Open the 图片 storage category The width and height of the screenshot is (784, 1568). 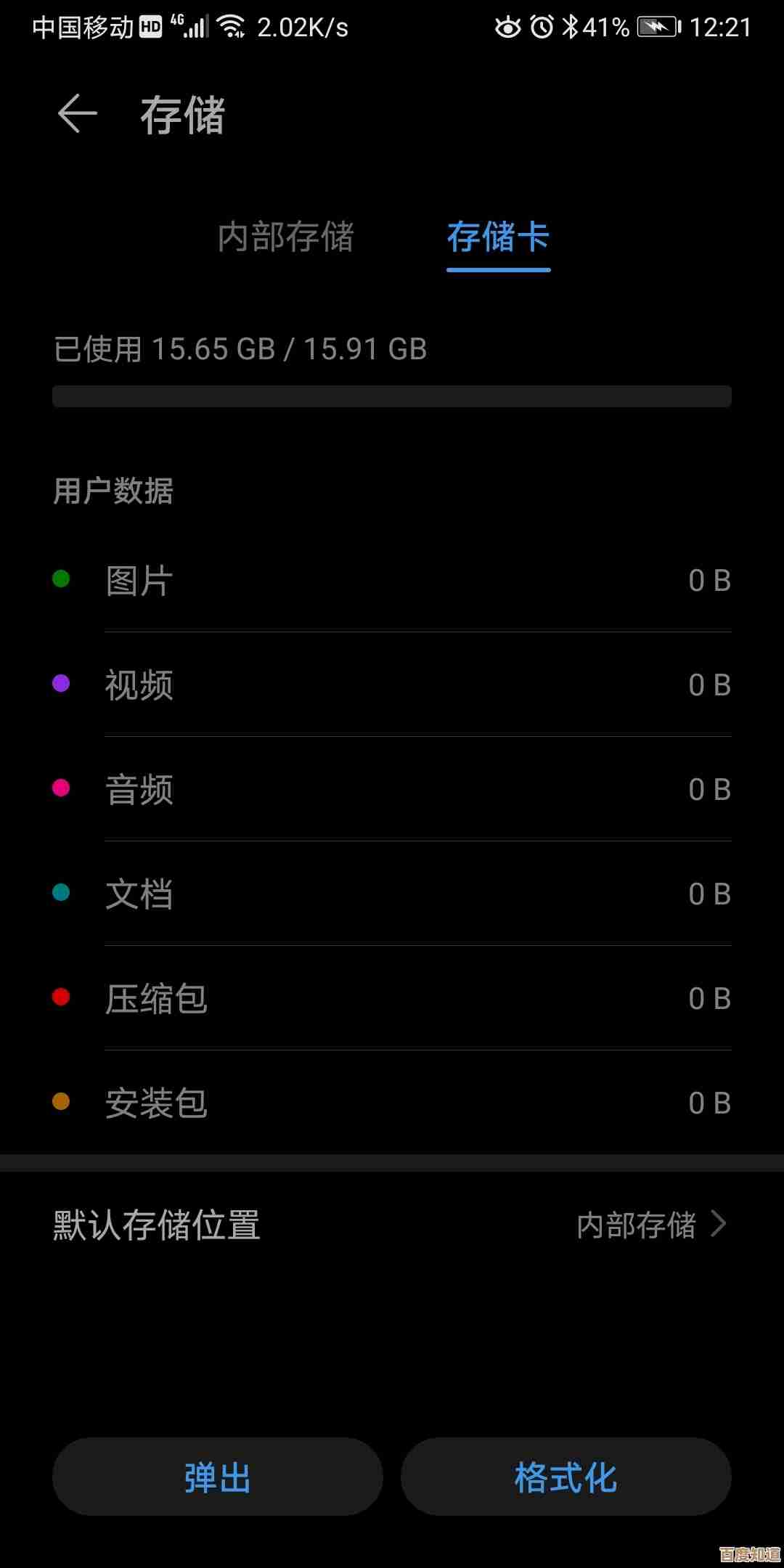(x=392, y=581)
